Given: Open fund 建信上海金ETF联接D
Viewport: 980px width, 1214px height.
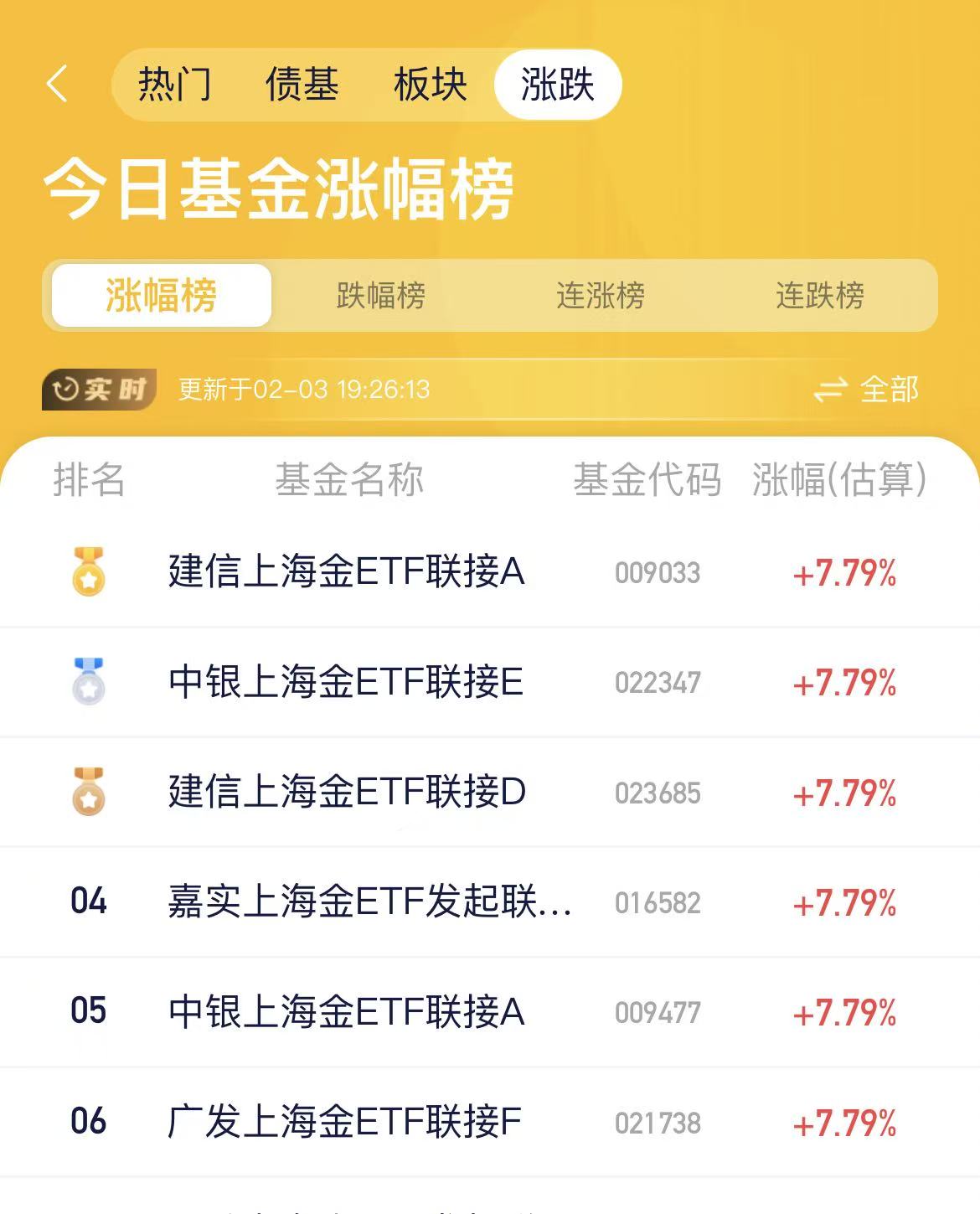Looking at the screenshot, I should (346, 793).
